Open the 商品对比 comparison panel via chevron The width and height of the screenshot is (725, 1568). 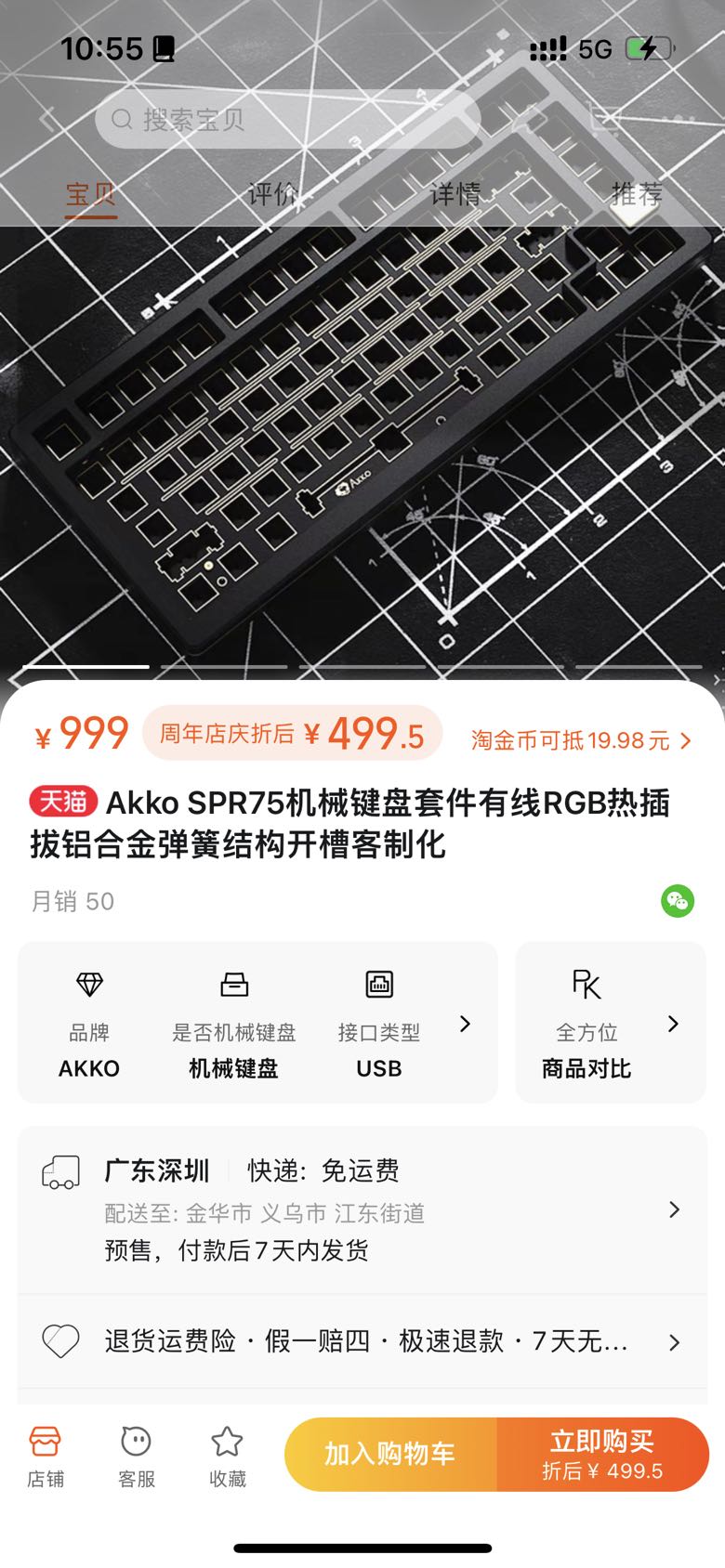coord(673,1024)
